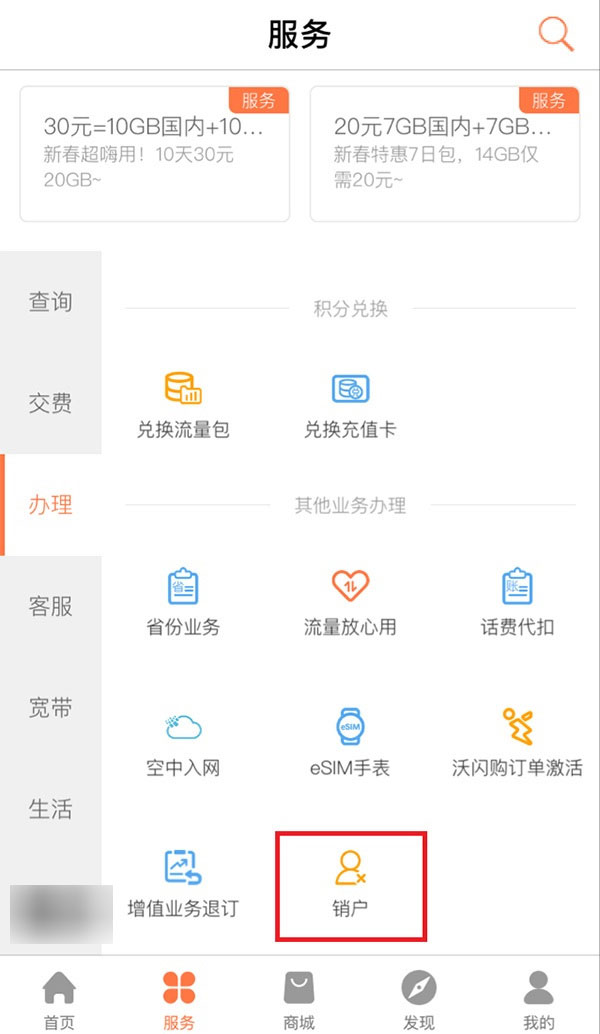Switch to the 我的 tab
This screenshot has width=600, height=1034.
539,1000
